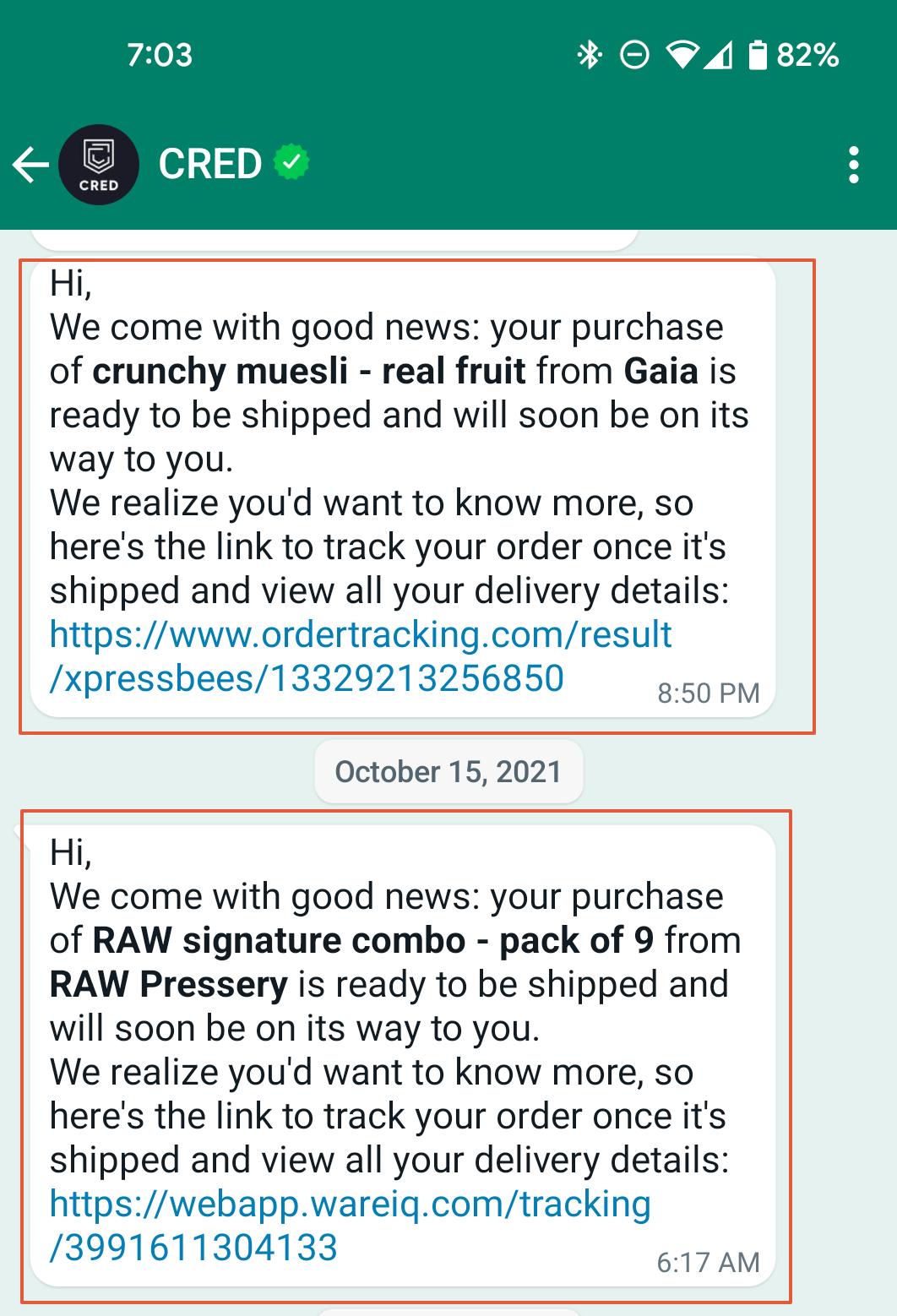Open the webapp.wareiq.com tracking link

tap(350, 1225)
